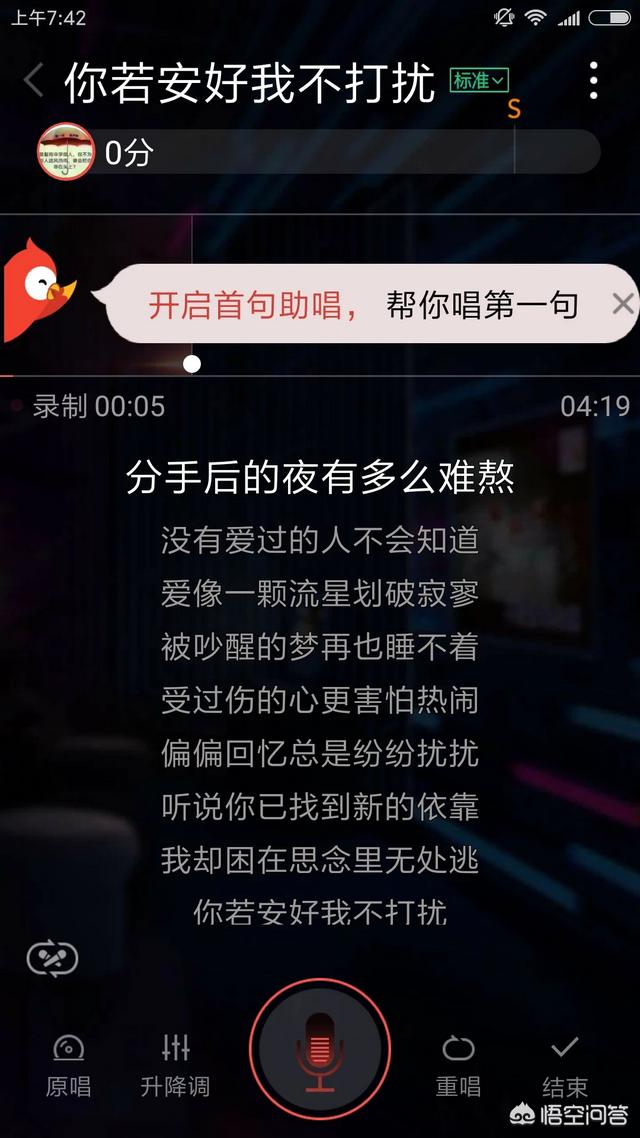Open the three-dot overflow menu
The image size is (640, 1138).
point(593,81)
